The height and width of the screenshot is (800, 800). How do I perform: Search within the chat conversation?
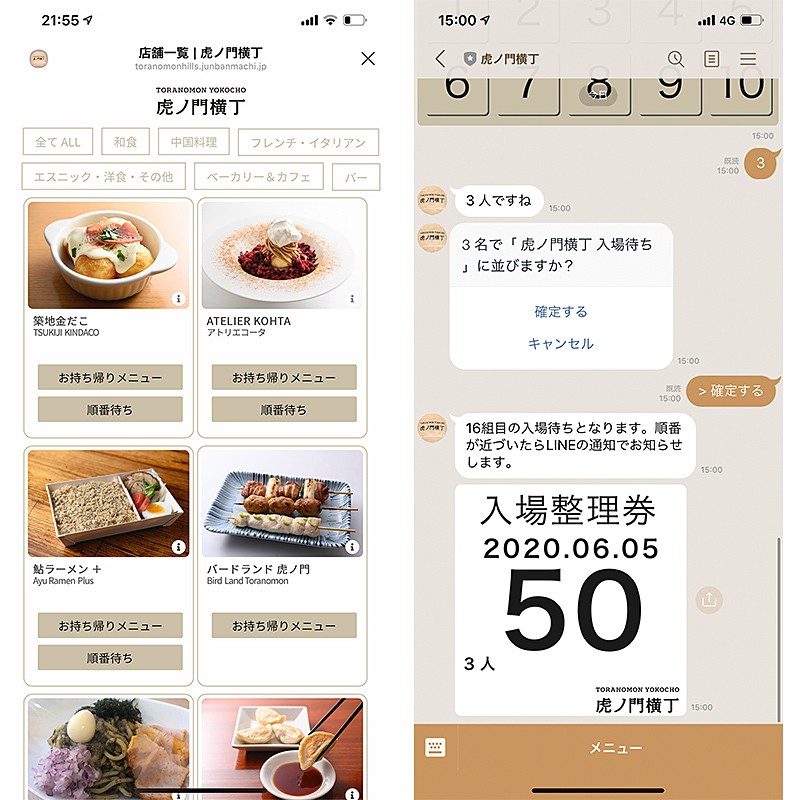[676, 59]
